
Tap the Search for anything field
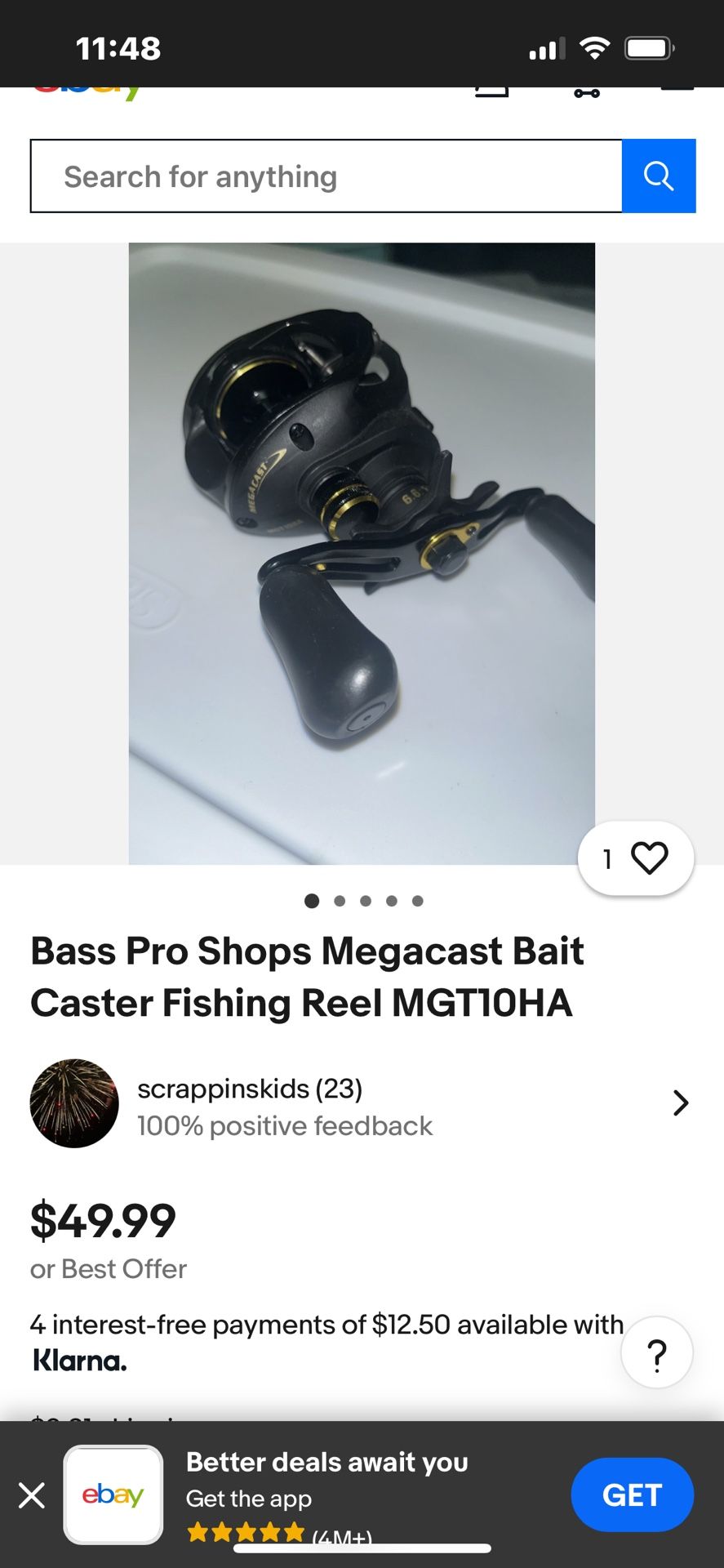pyautogui.click(x=326, y=176)
